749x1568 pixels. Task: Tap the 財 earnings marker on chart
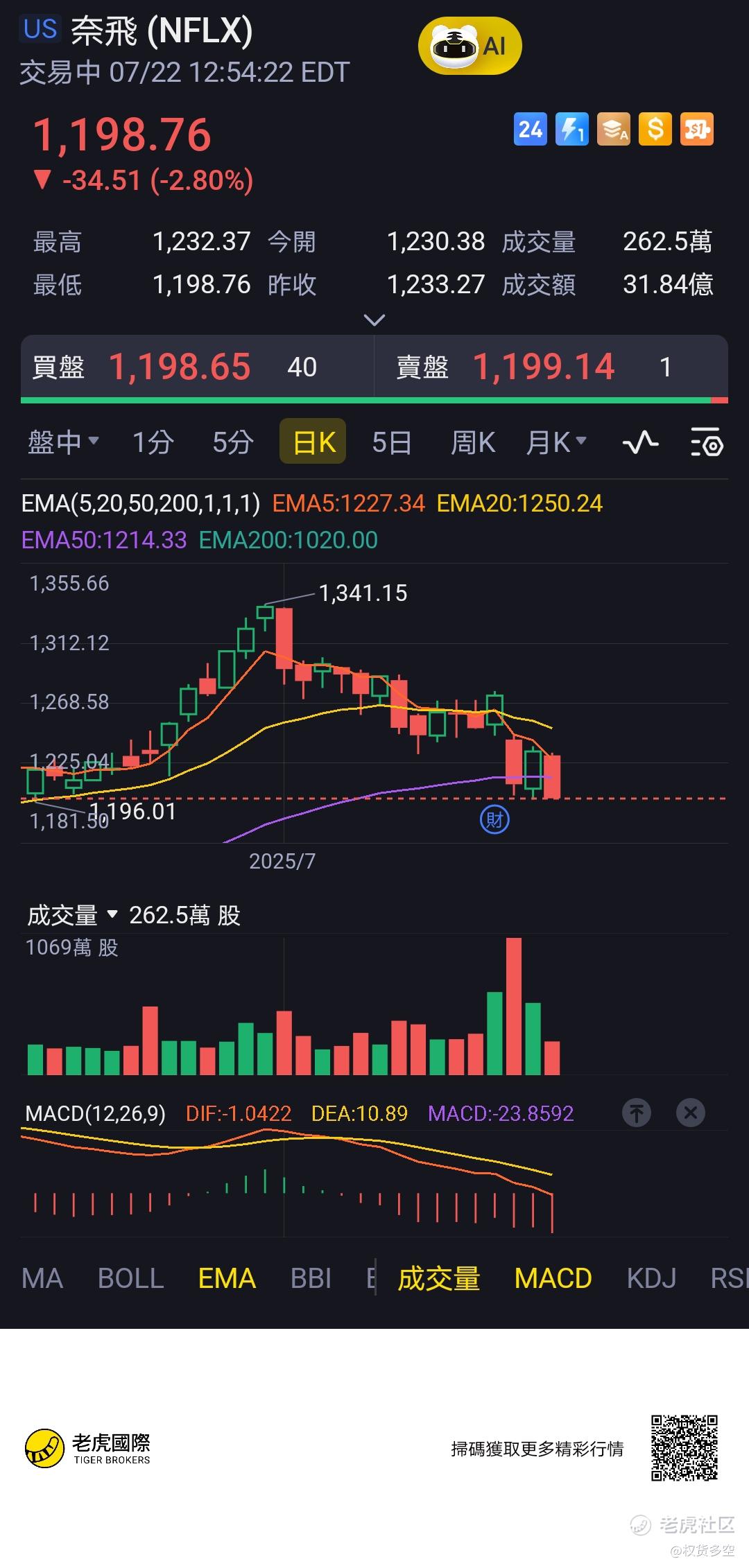click(494, 820)
